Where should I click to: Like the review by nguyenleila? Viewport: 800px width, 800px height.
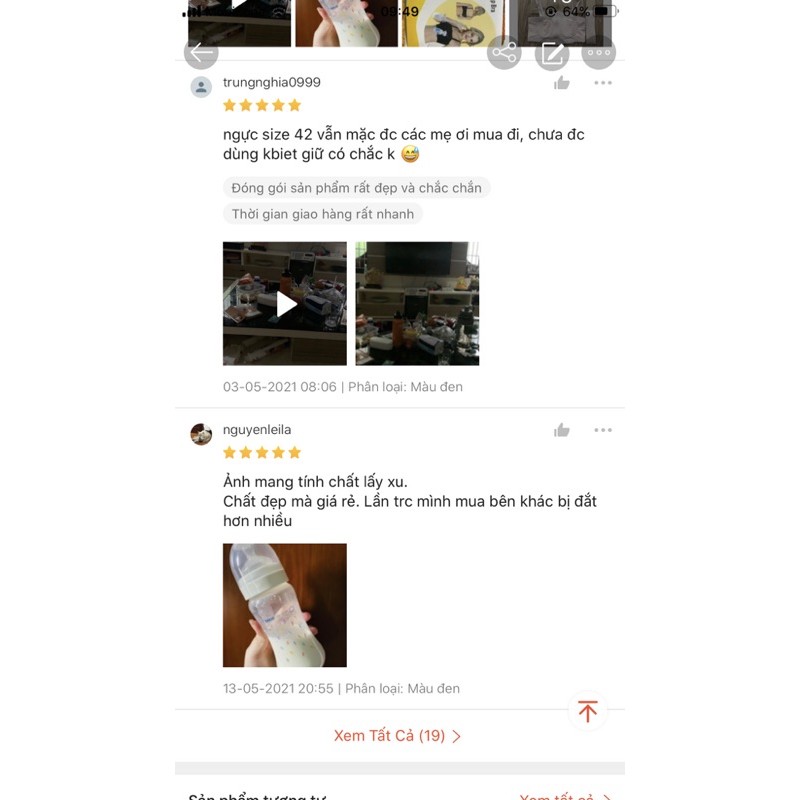(x=562, y=430)
